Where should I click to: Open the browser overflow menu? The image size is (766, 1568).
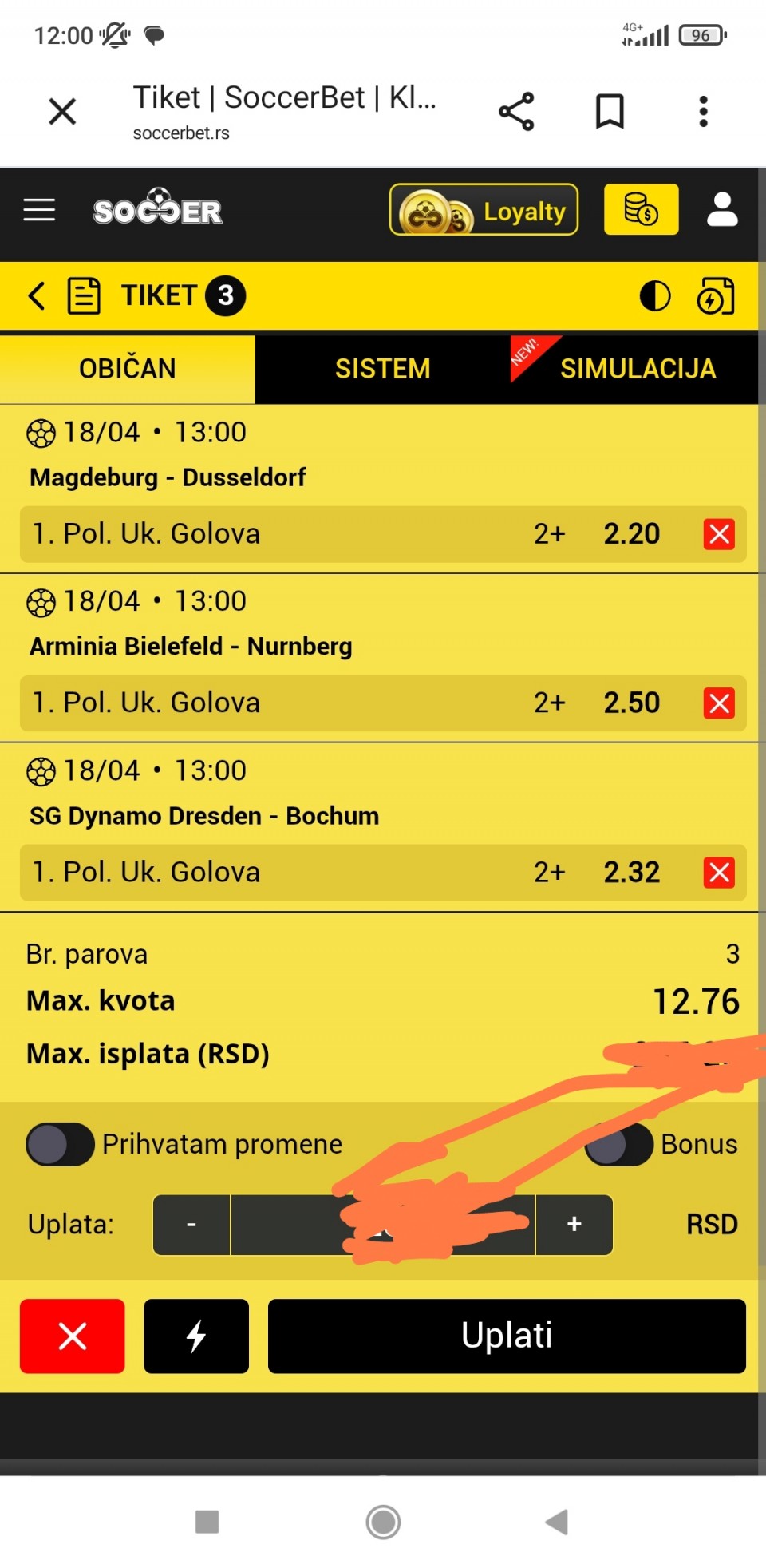(x=703, y=112)
